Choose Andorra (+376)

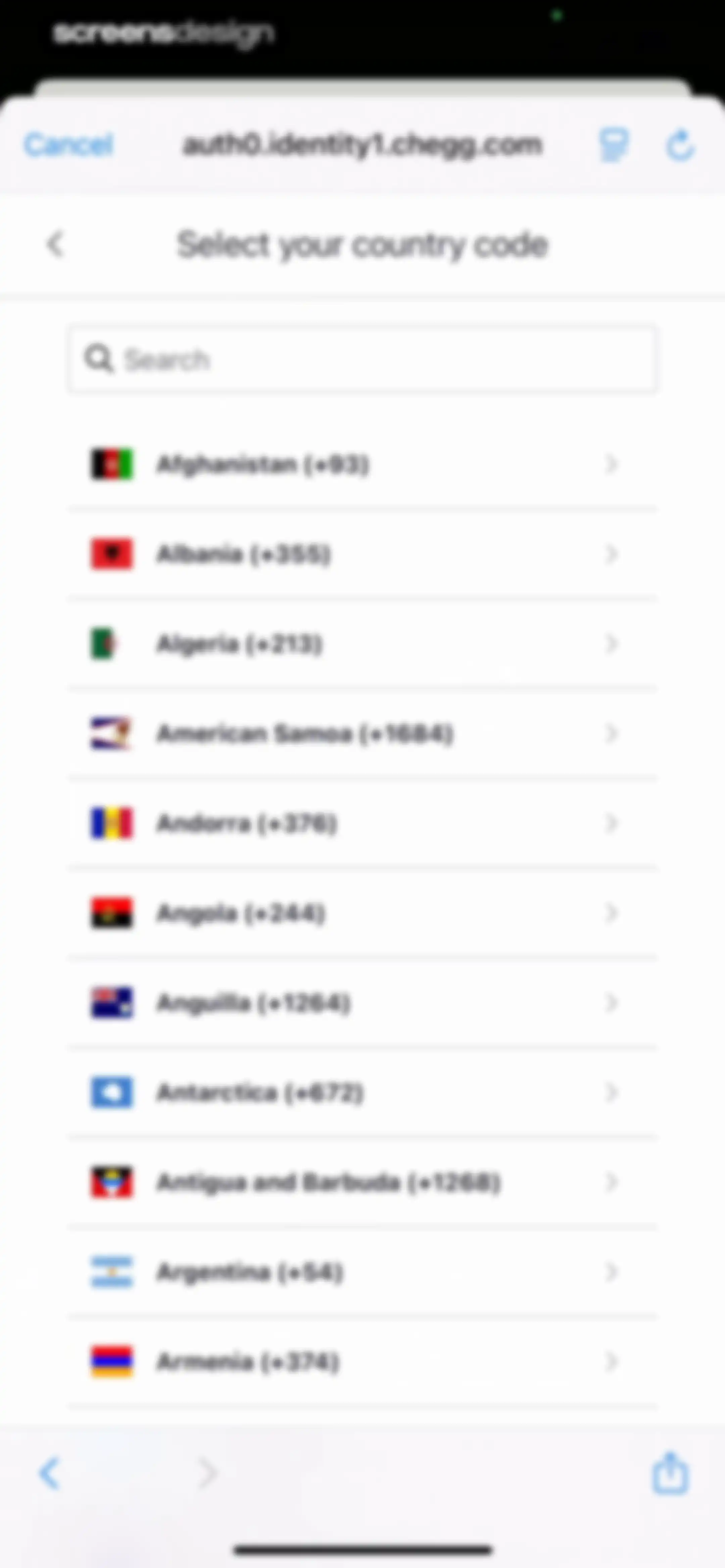click(x=362, y=823)
